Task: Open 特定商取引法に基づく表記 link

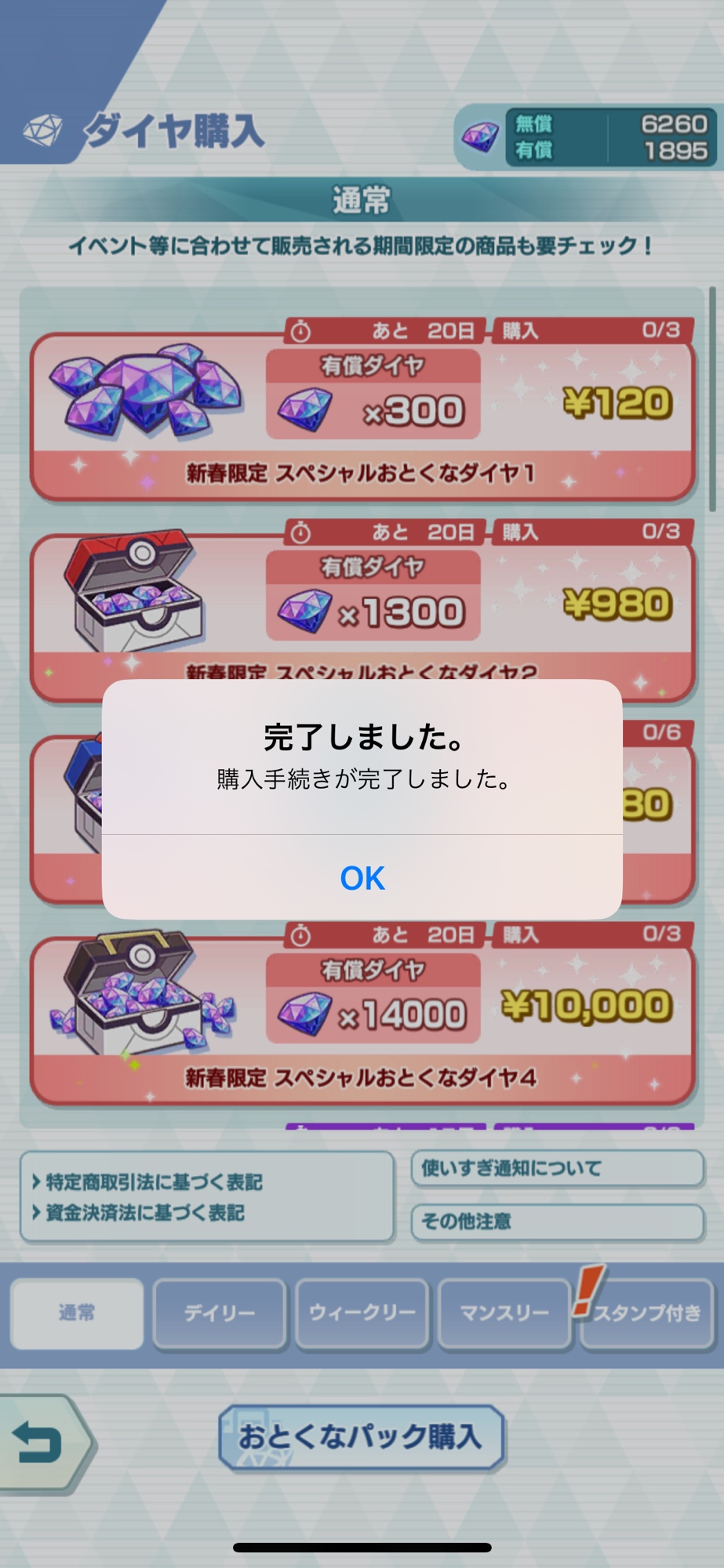Action: point(153,1181)
